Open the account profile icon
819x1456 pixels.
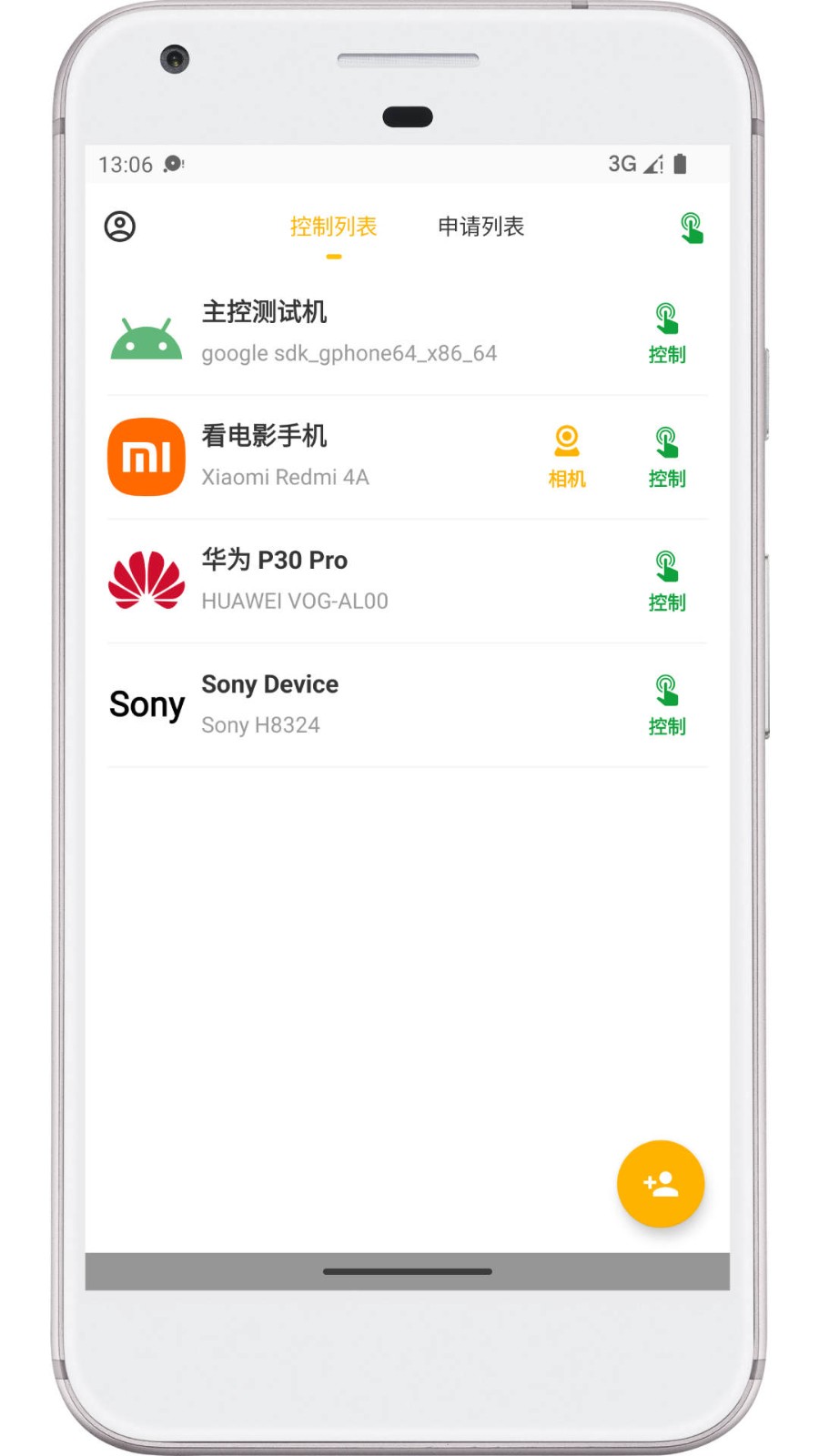coord(119,227)
